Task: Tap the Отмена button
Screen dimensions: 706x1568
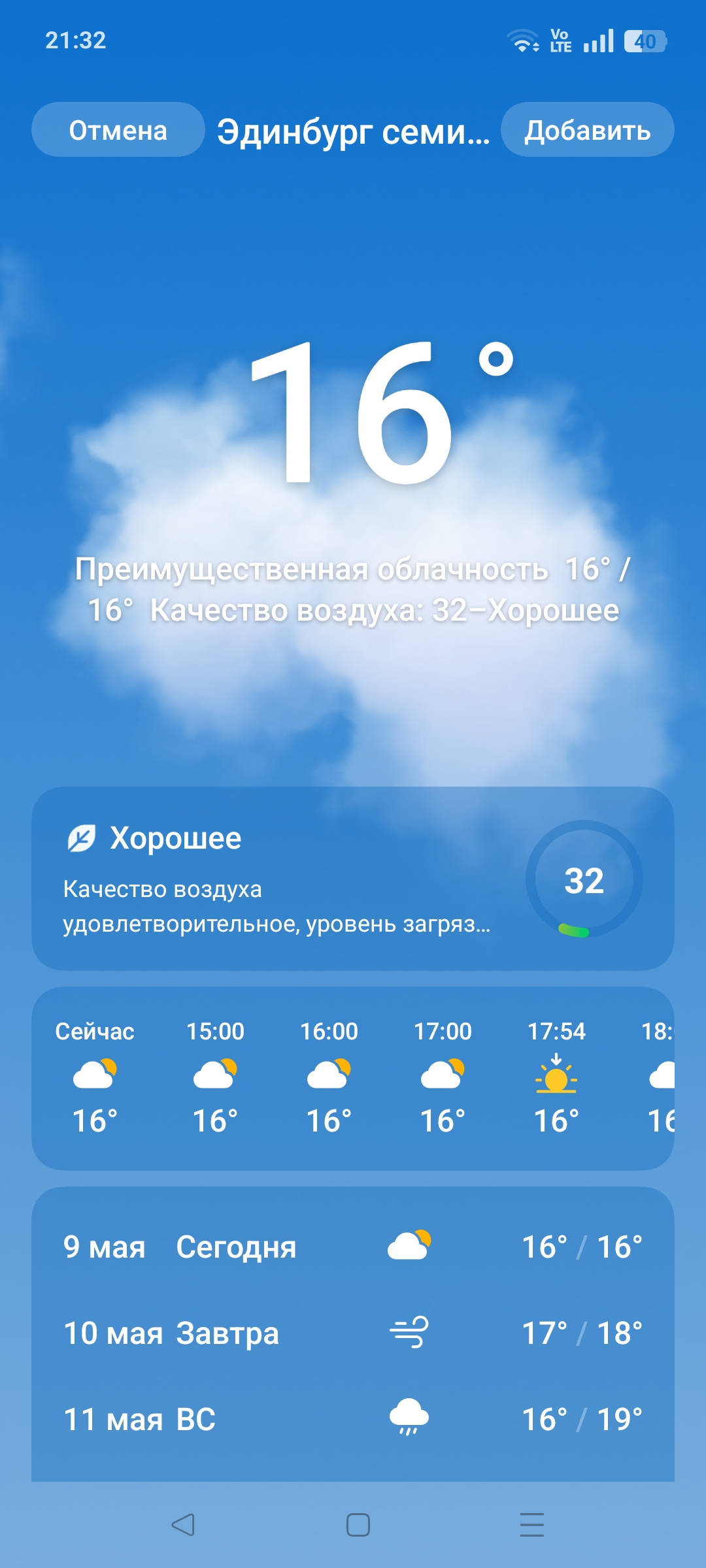Action: tap(118, 129)
